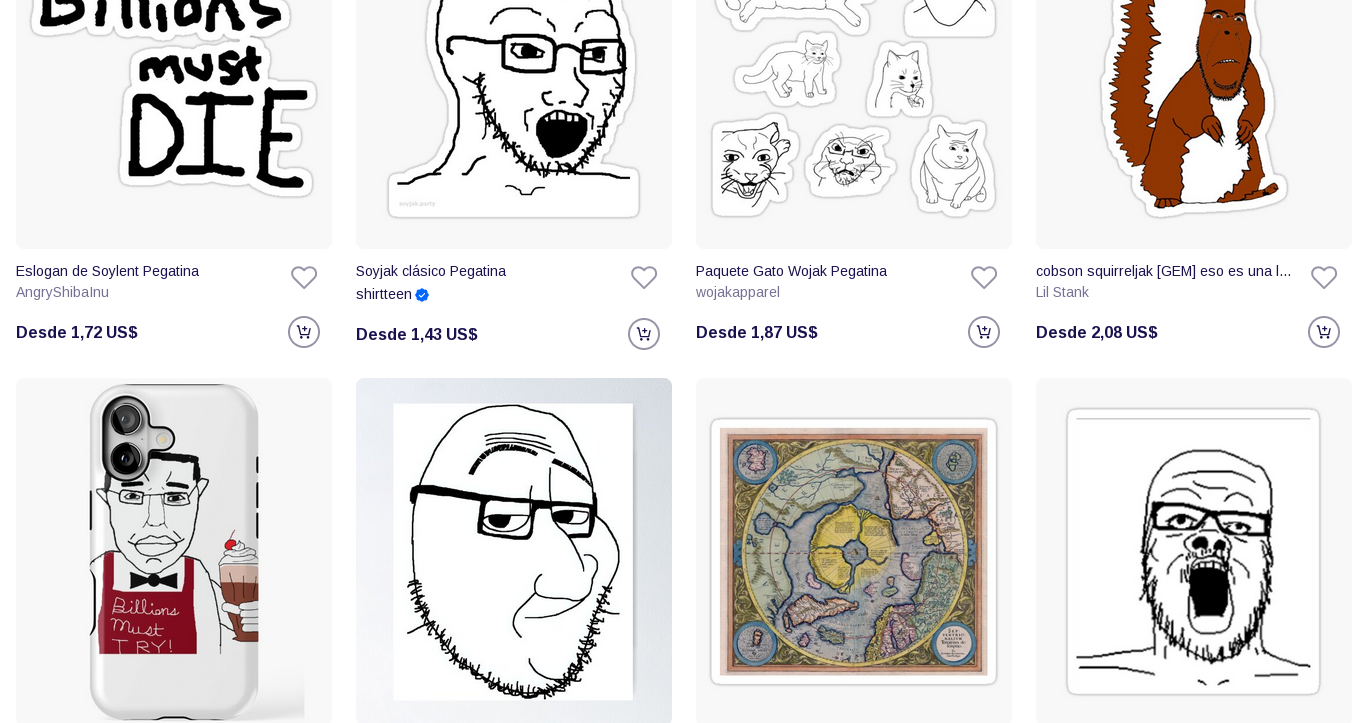Select the antique circular map sticker
Image resolution: width=1353 pixels, height=723 pixels.
click(854, 550)
